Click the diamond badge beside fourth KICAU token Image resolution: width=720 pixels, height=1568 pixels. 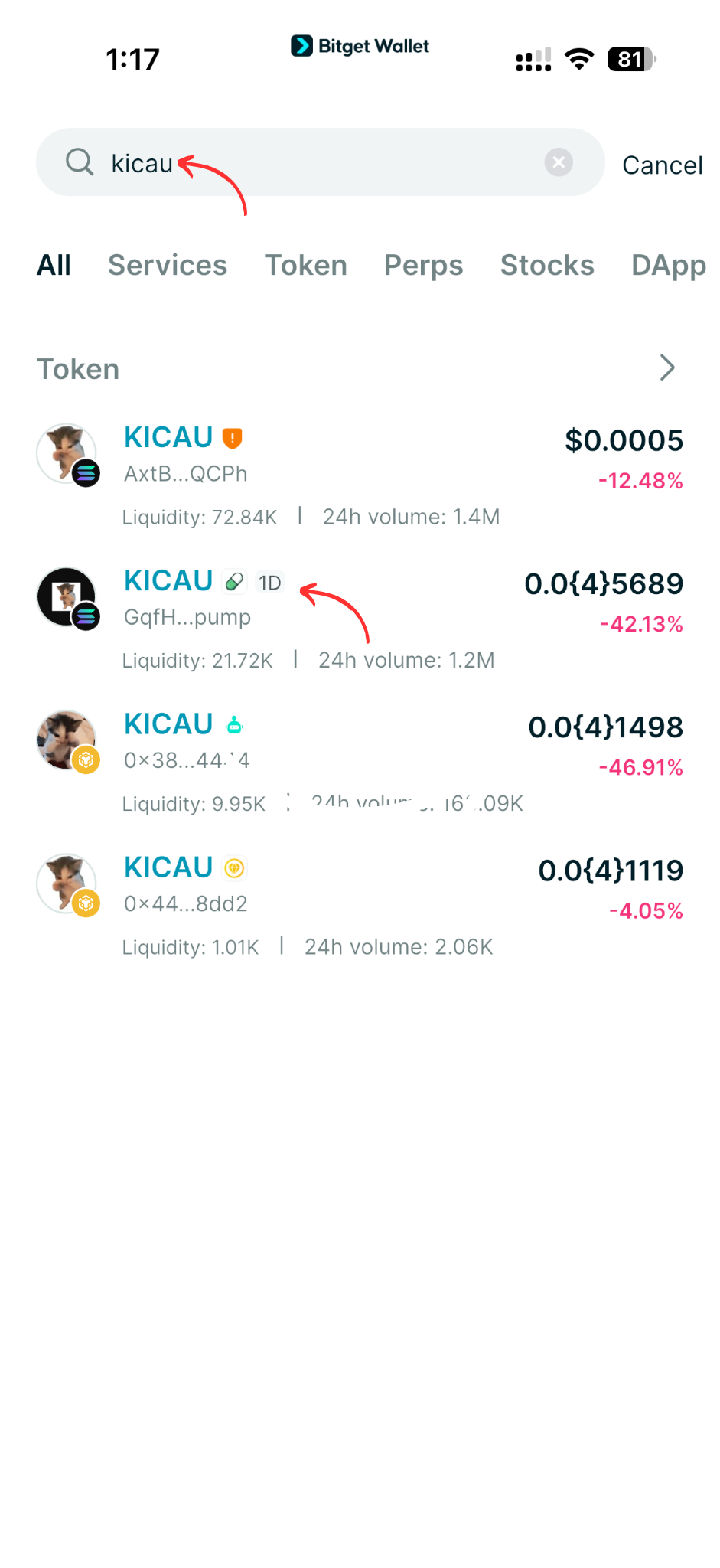click(233, 867)
